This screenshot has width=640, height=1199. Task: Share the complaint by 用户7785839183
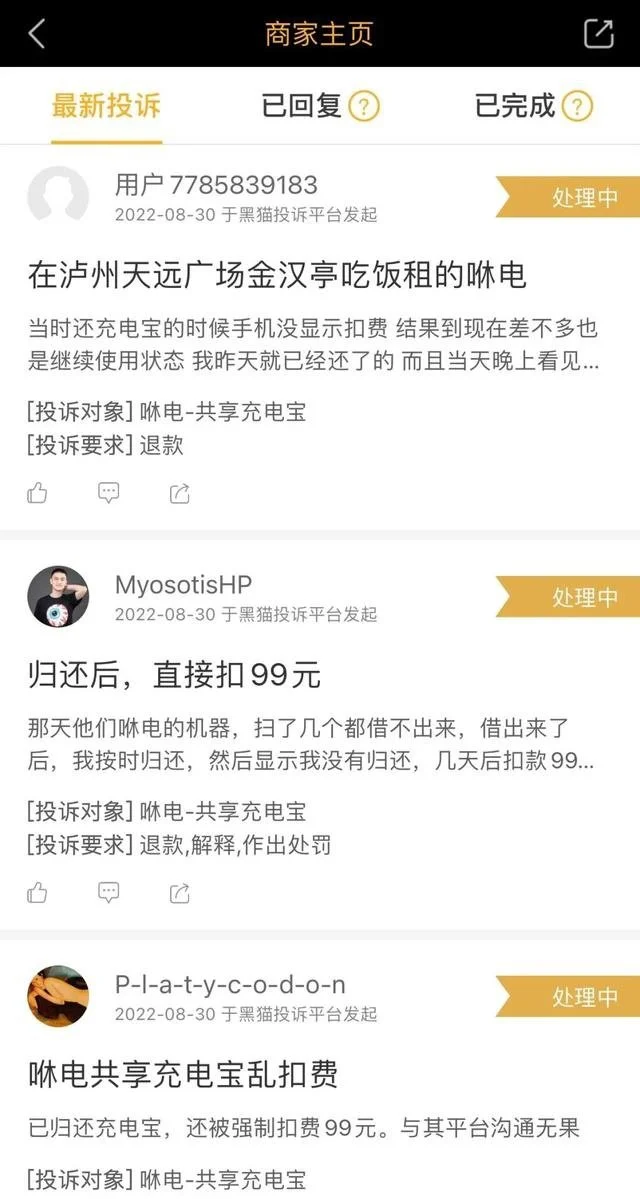[x=180, y=492]
